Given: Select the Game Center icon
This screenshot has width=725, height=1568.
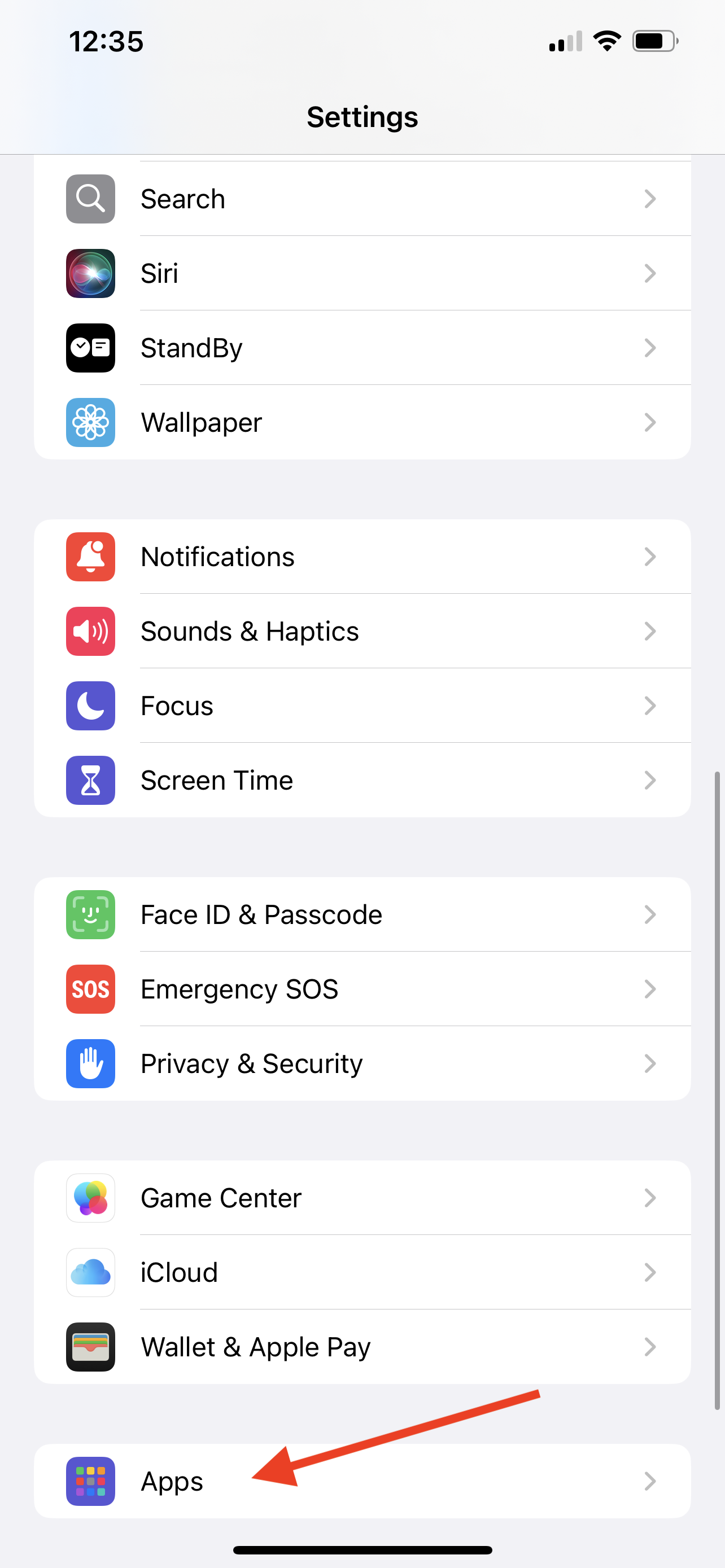Looking at the screenshot, I should [90, 1197].
